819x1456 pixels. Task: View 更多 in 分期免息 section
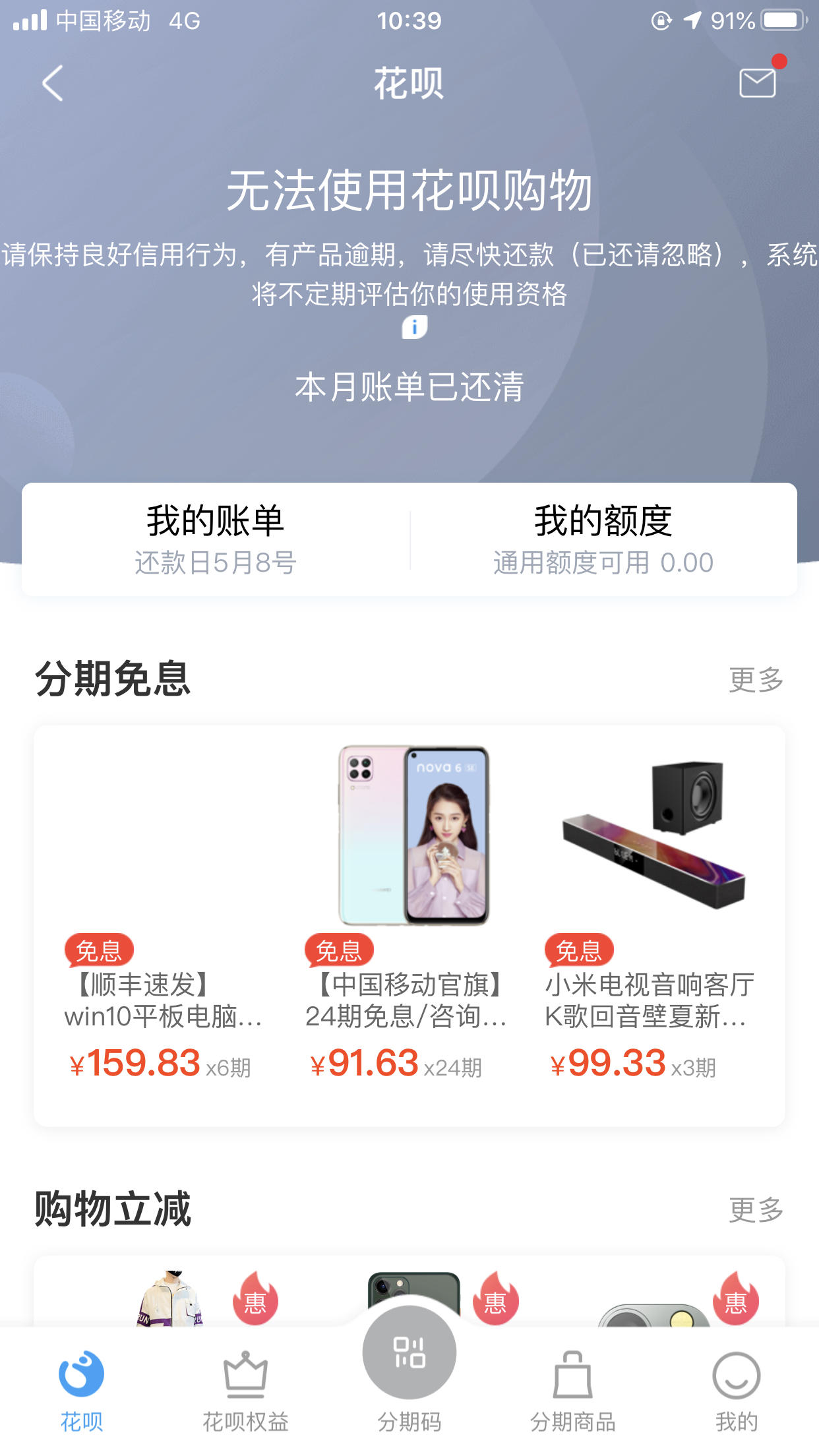[x=756, y=680]
